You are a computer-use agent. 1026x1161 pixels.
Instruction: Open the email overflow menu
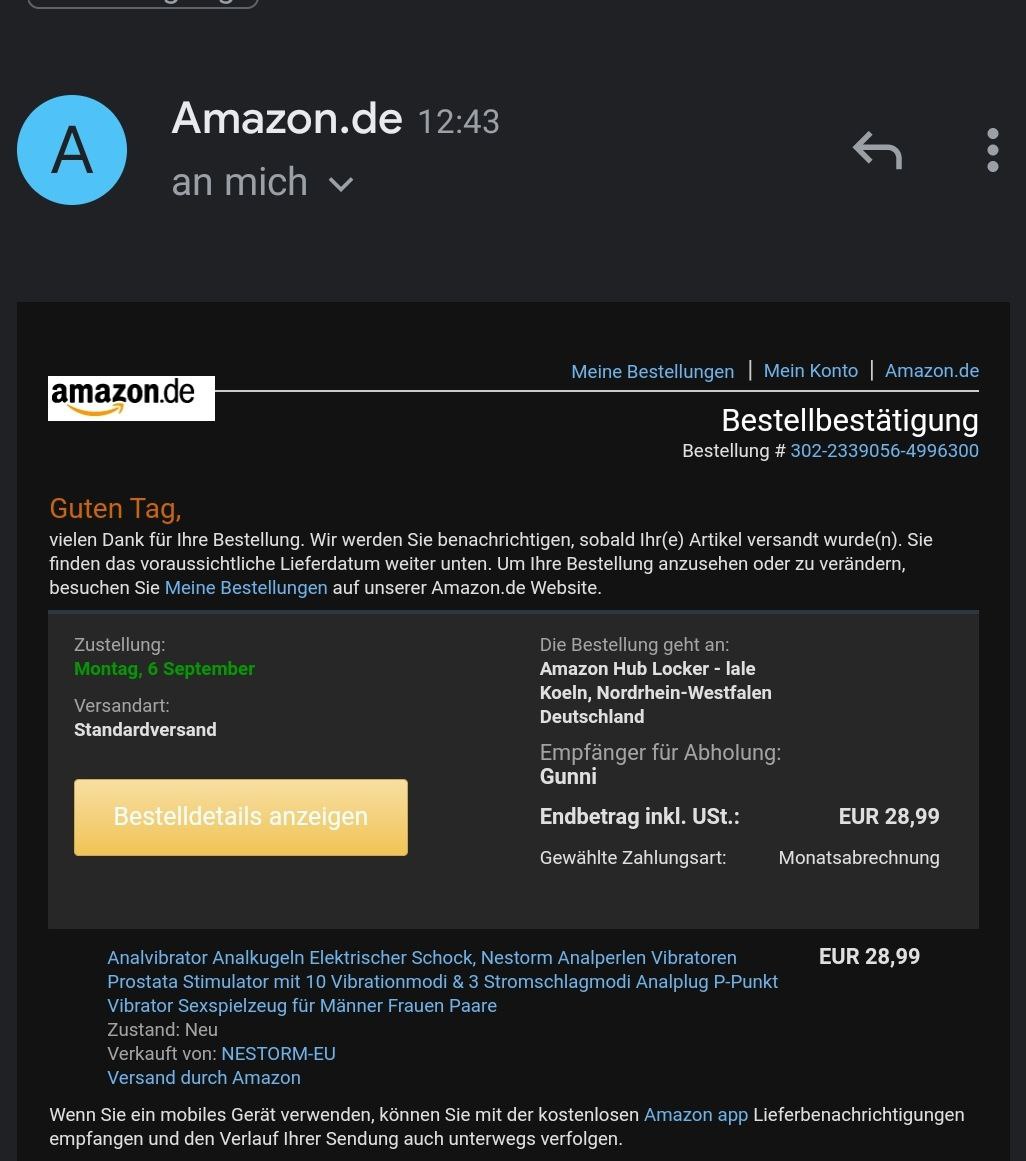[992, 150]
